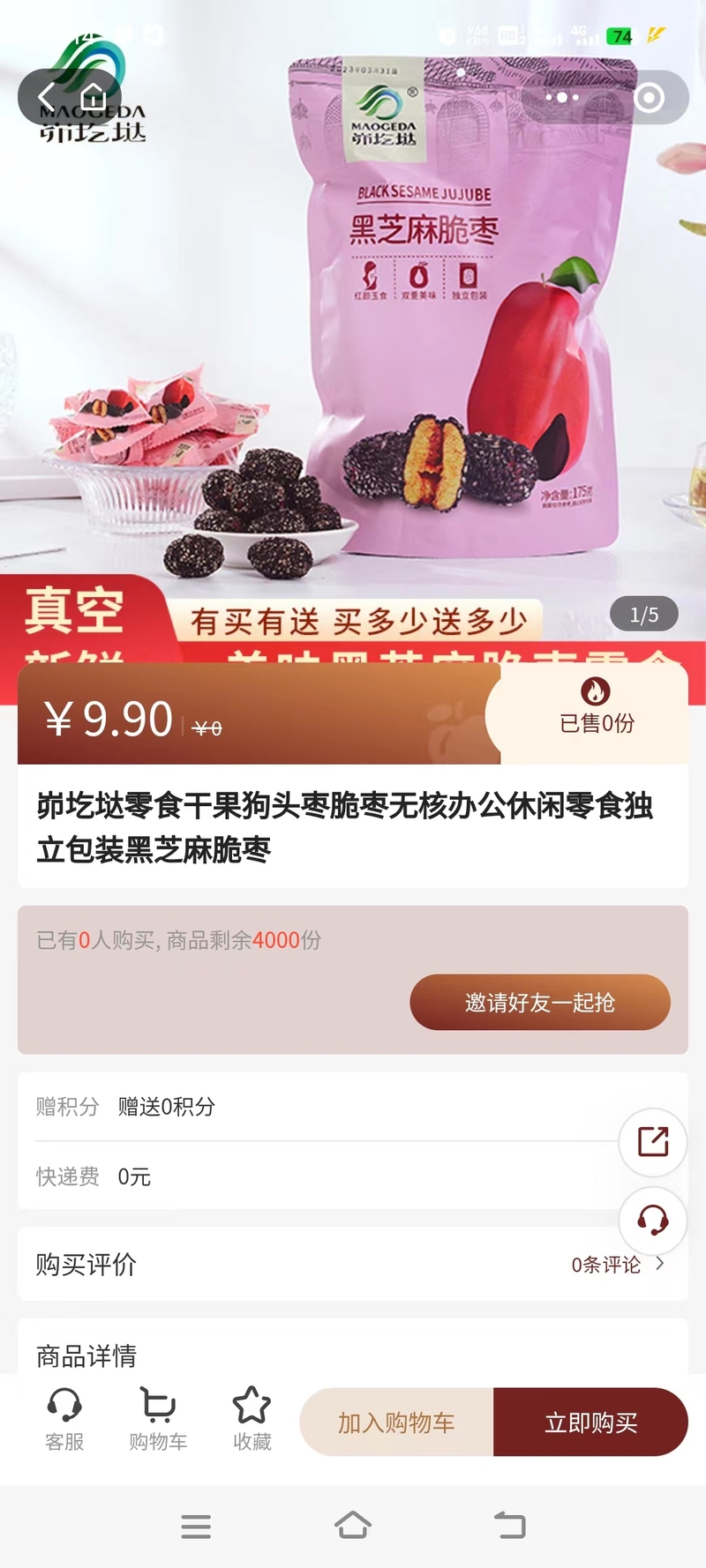Close the mini program via circle icon
Screen dimensions: 706x1568
tap(649, 97)
